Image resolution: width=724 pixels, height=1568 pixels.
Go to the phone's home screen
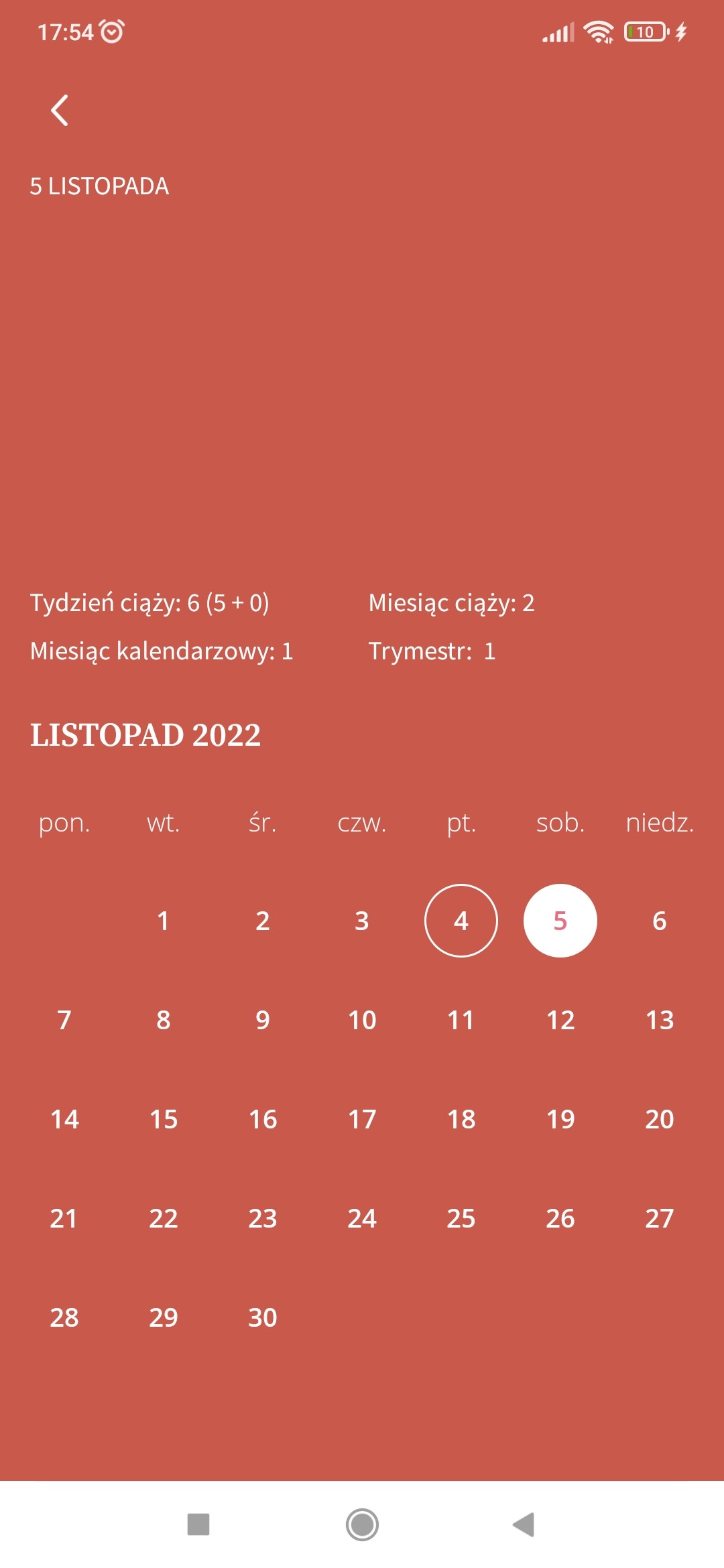coord(362,1524)
